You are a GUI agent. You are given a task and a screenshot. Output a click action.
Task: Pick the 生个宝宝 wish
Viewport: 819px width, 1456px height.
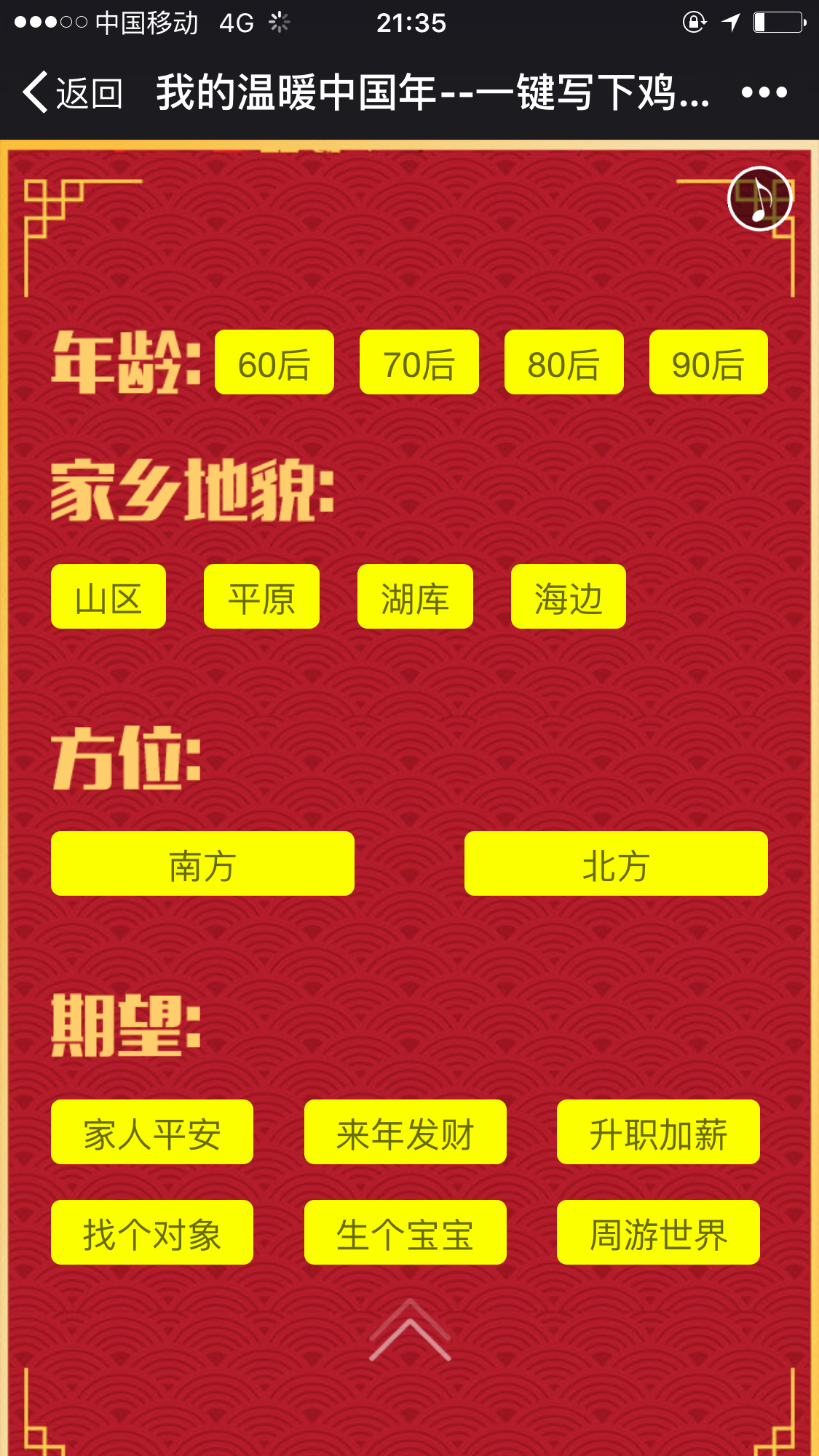pyautogui.click(x=405, y=1233)
